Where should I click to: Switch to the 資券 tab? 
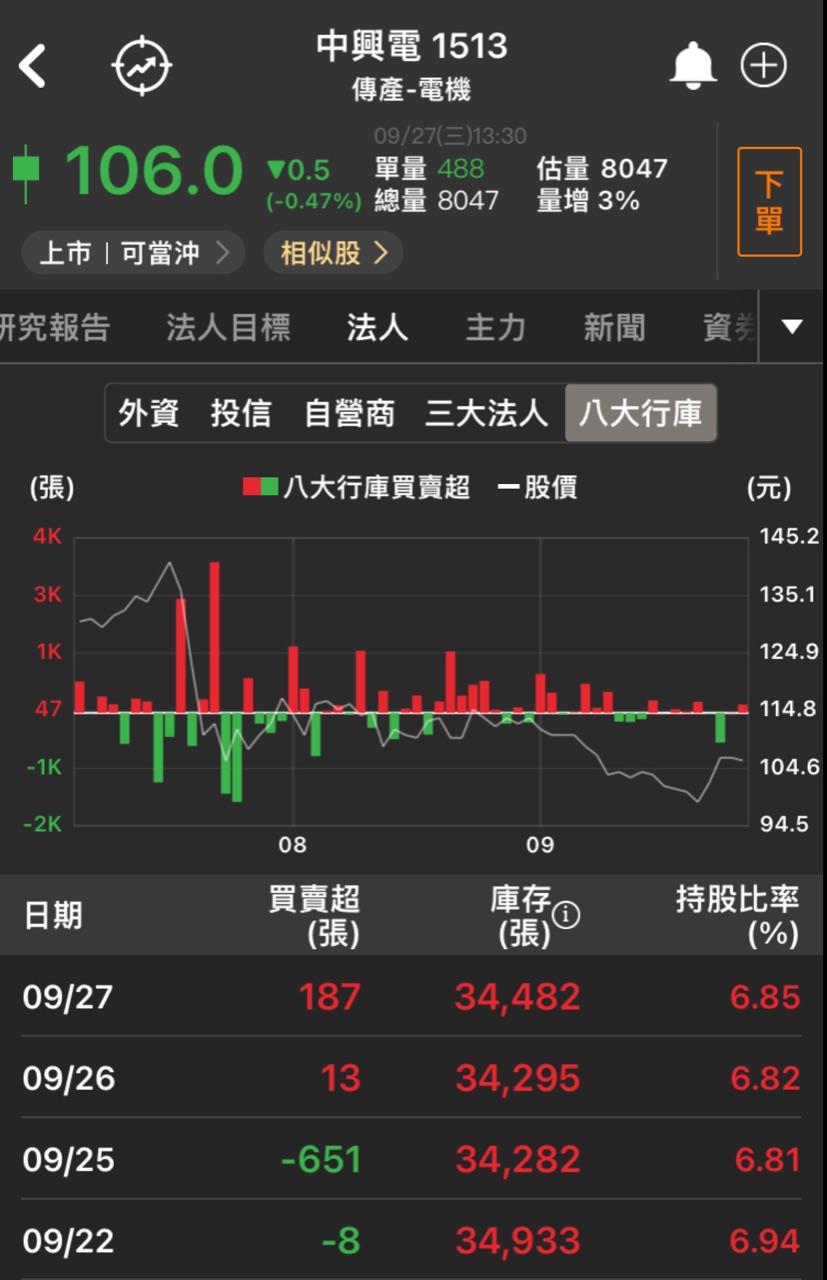[728, 327]
